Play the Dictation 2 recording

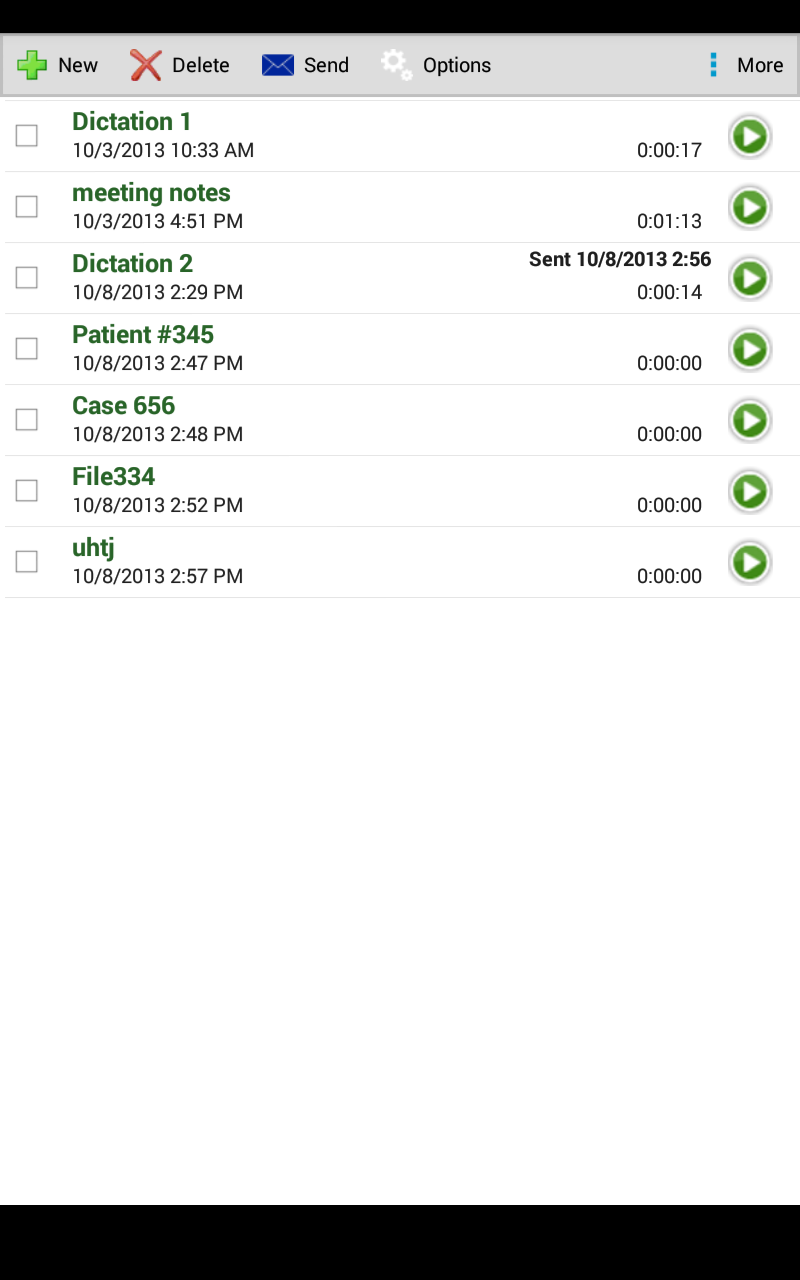(750, 279)
